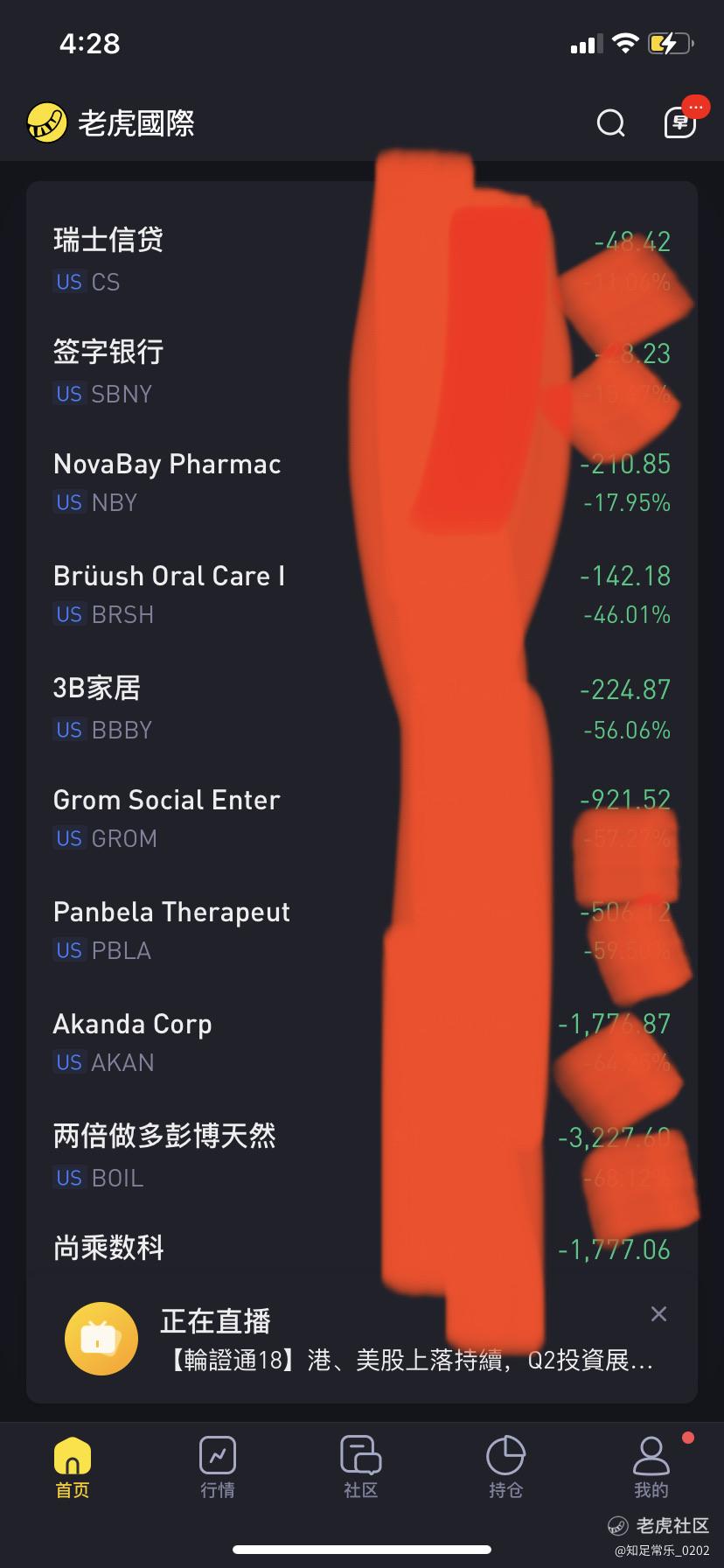Go to the 社区 tab
Viewport: 724px width, 1568px height.
pos(360,1467)
